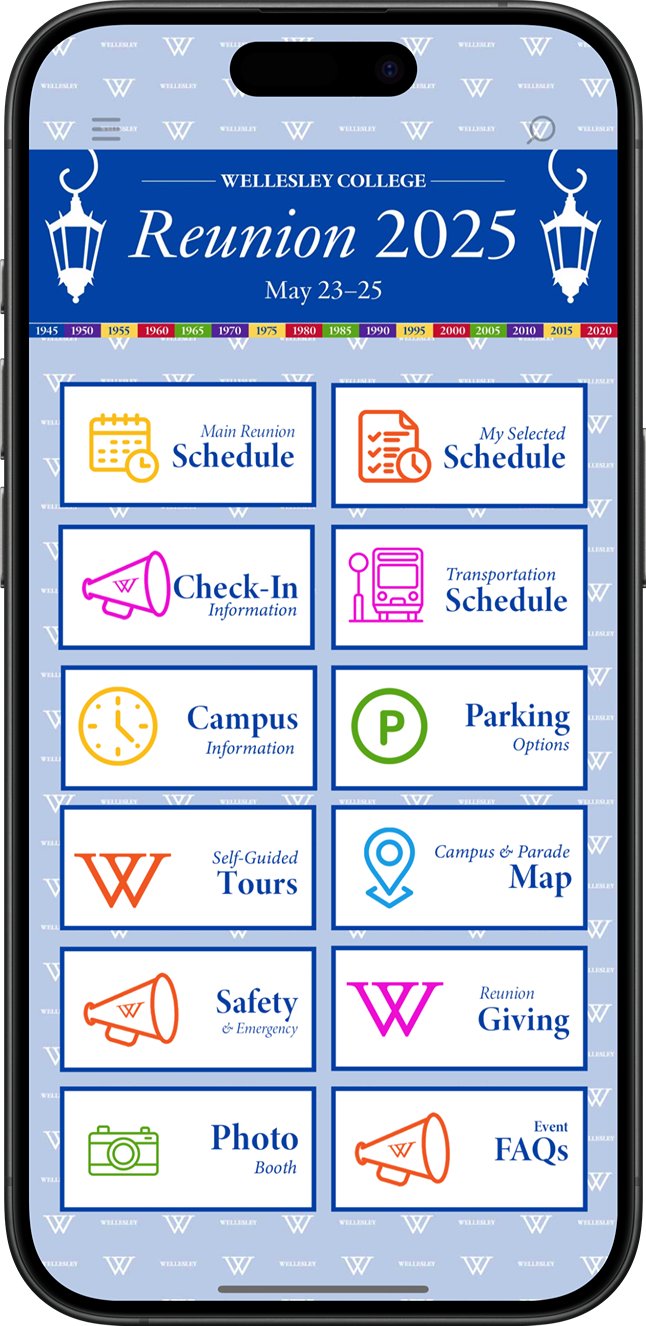
Task: View Event FAQs
Action: (459, 1149)
